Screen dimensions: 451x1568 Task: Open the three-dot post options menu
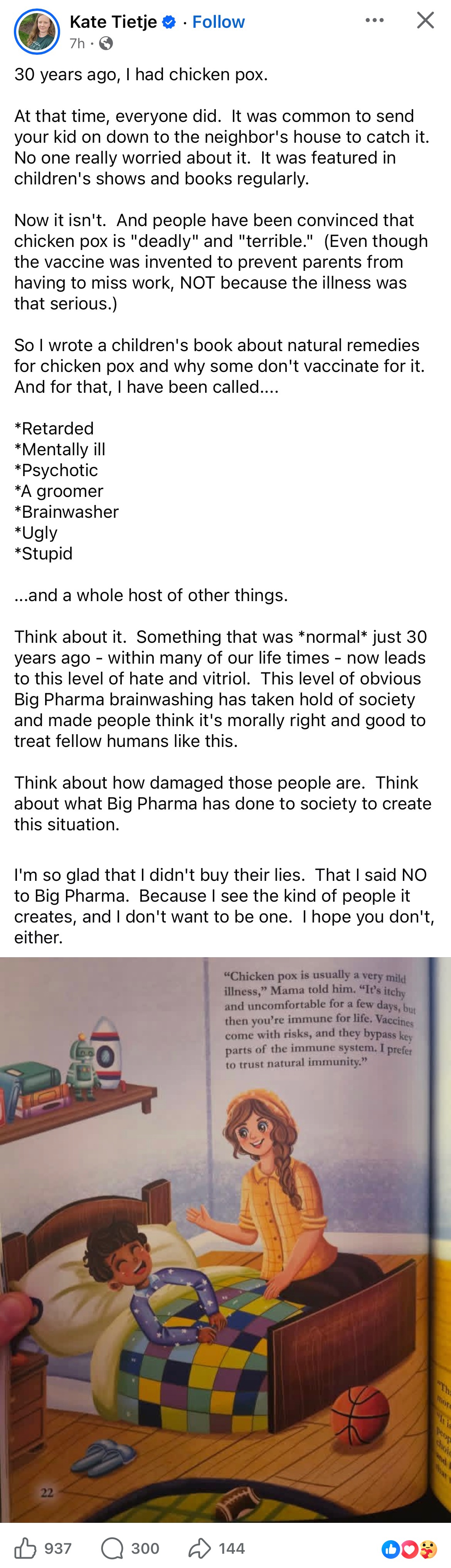374,21
